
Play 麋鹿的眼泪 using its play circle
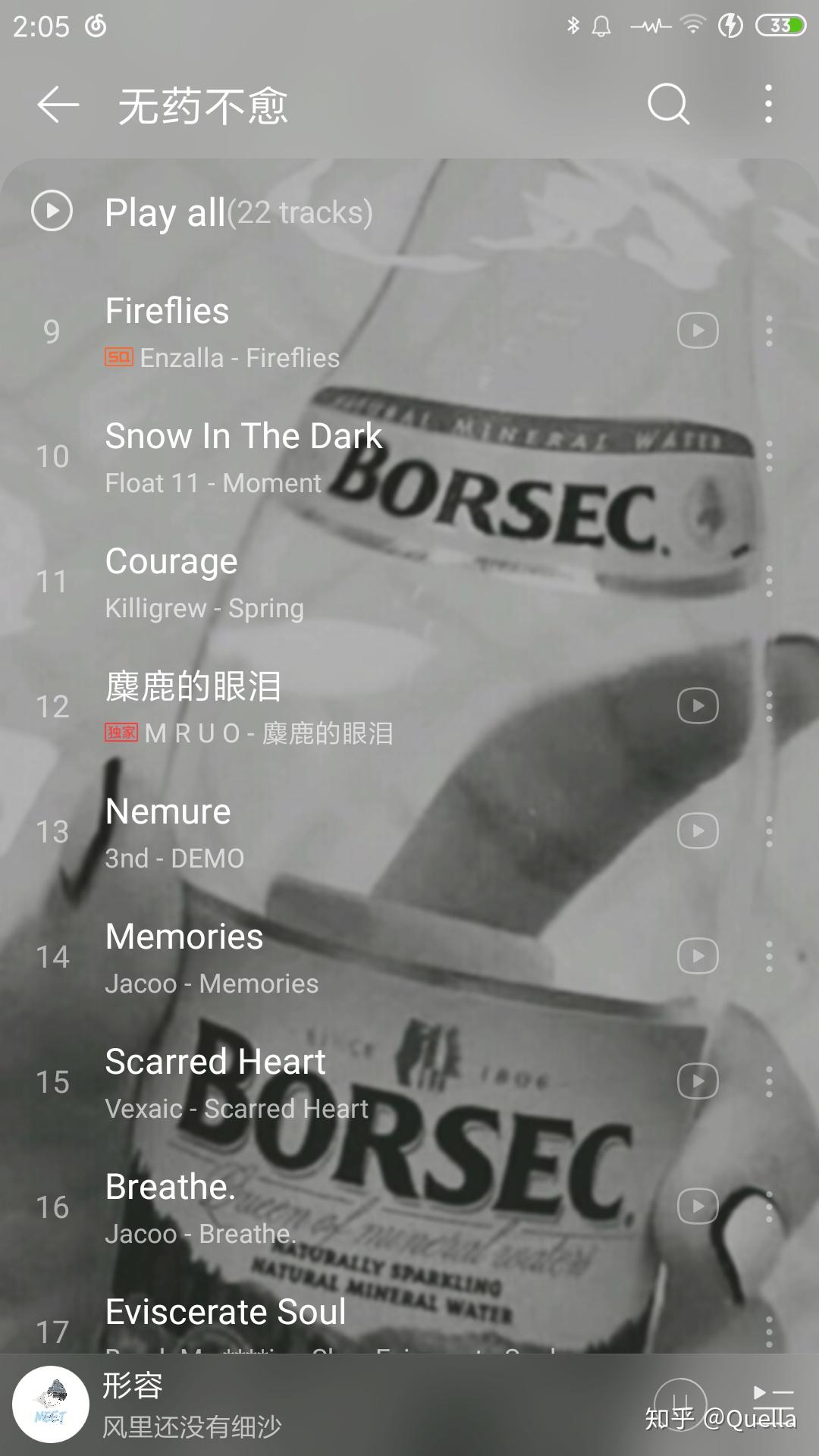(x=697, y=704)
